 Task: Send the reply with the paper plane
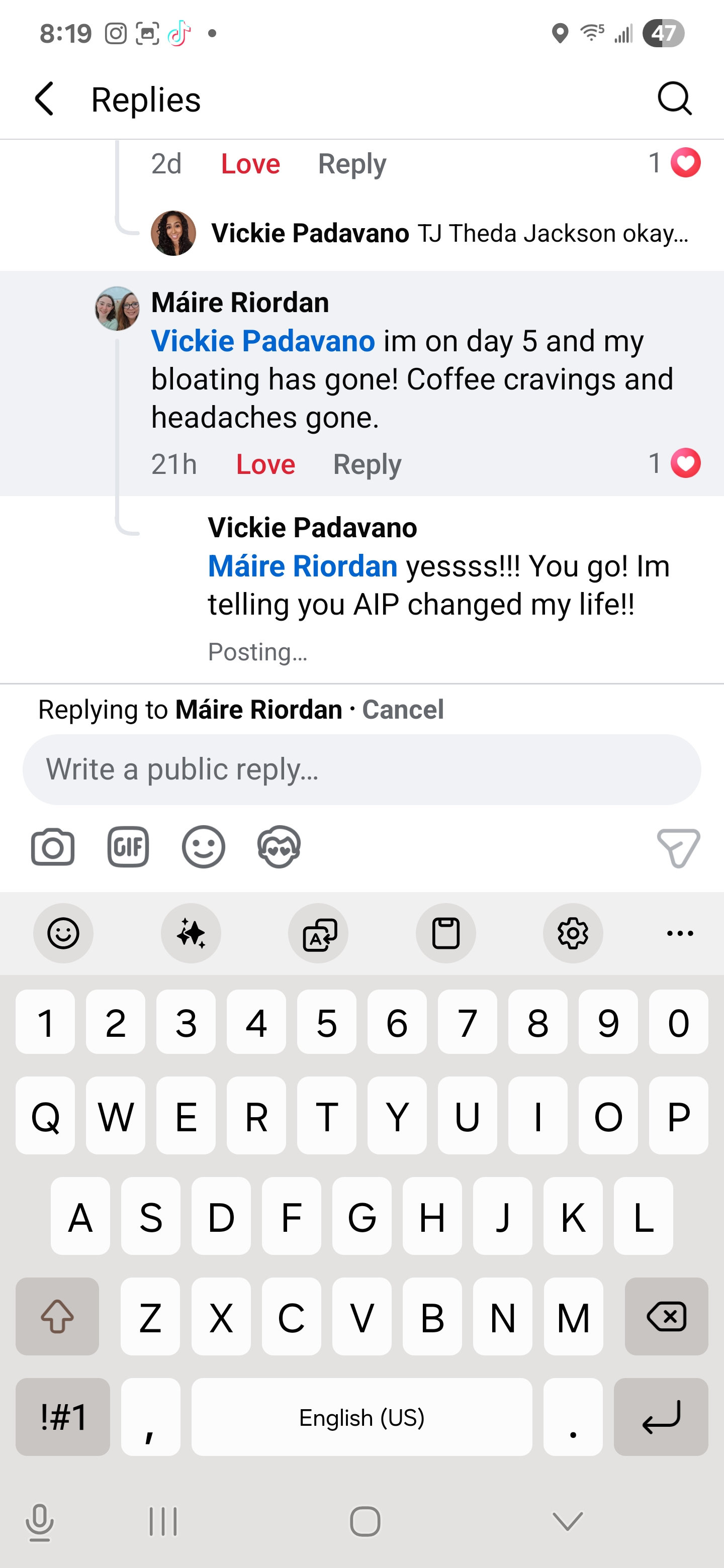click(x=678, y=847)
